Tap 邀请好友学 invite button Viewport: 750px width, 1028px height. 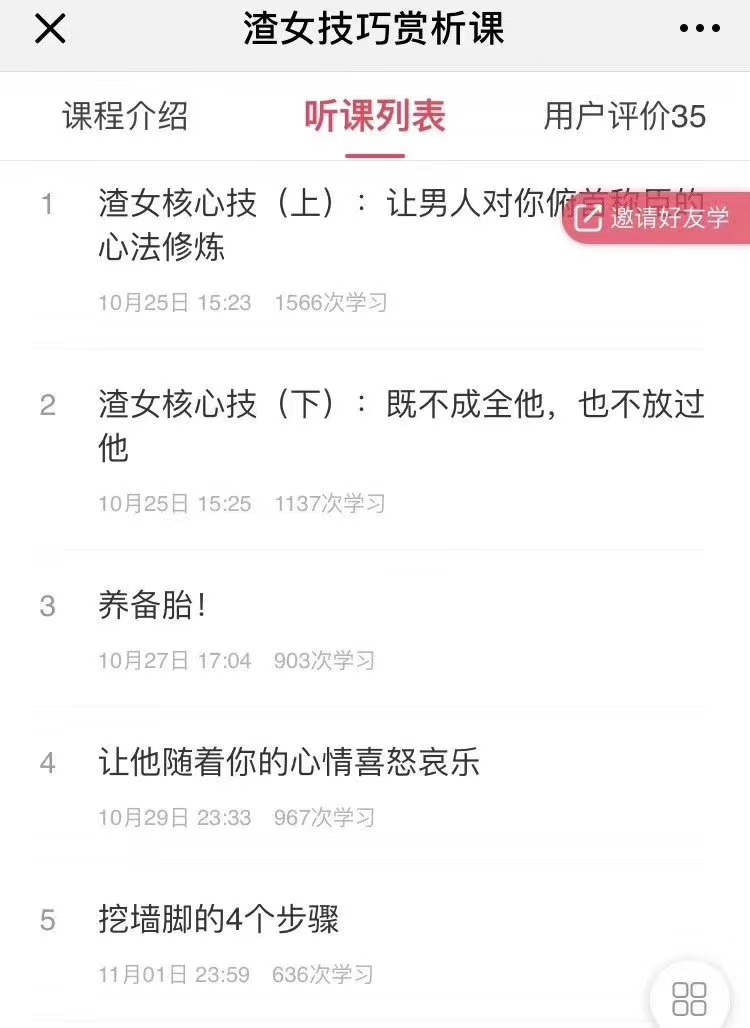658,218
